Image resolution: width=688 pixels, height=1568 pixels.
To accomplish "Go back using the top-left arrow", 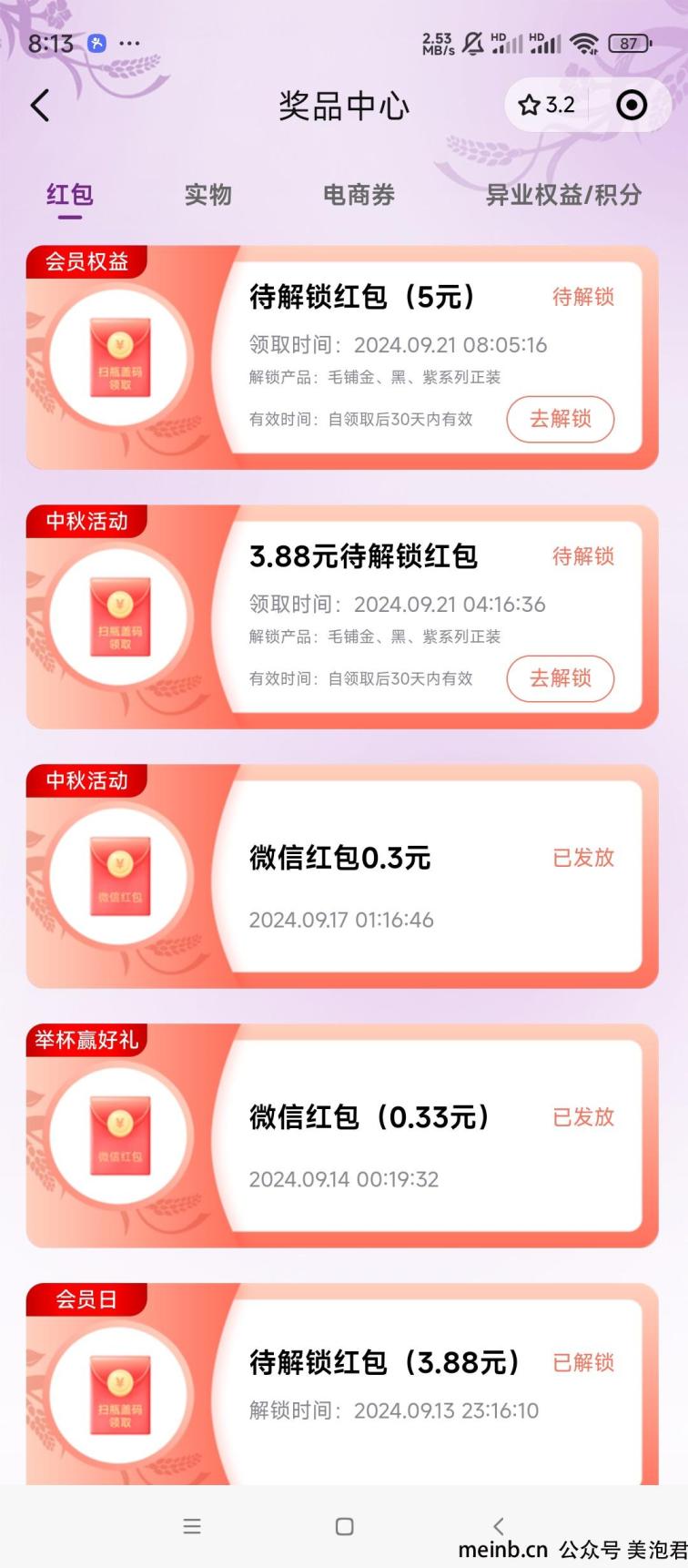I will (x=40, y=106).
